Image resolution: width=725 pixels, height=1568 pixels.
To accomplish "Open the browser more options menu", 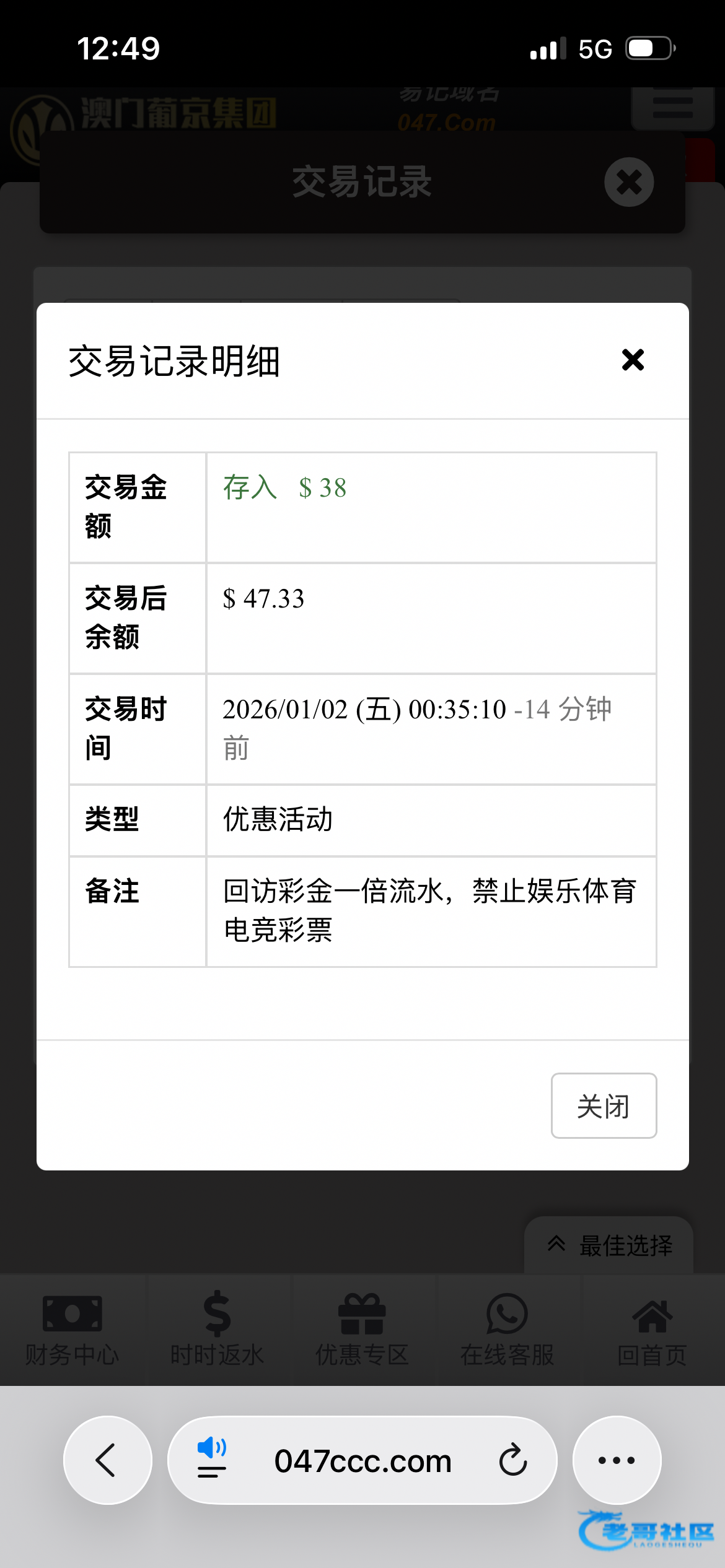I will pos(617,1460).
